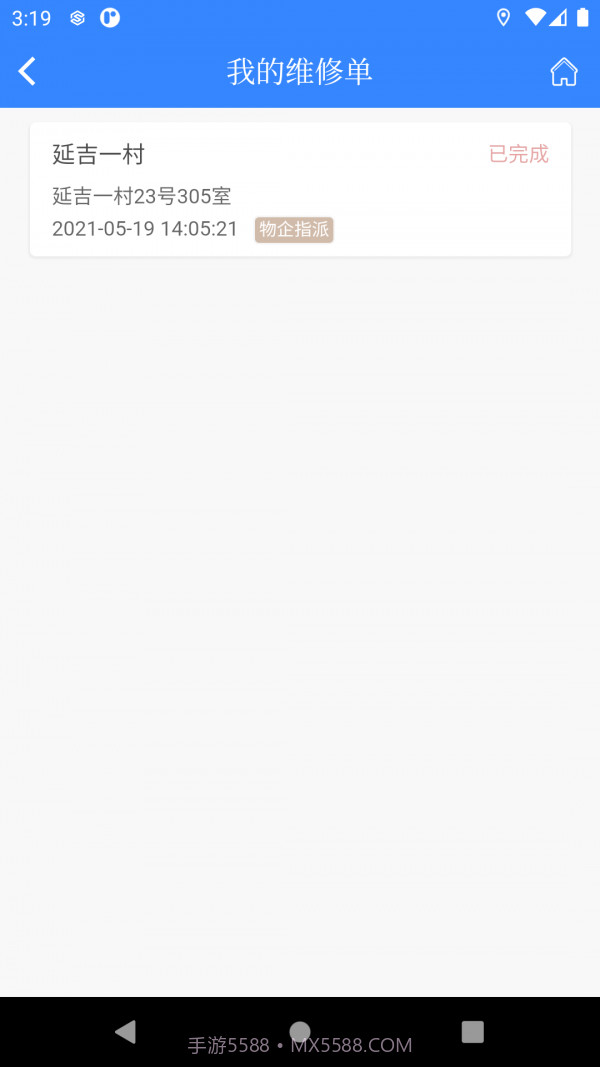Screen dimensions: 600x1067
Task: Open the system recent apps button
Action: [x=473, y=1032]
